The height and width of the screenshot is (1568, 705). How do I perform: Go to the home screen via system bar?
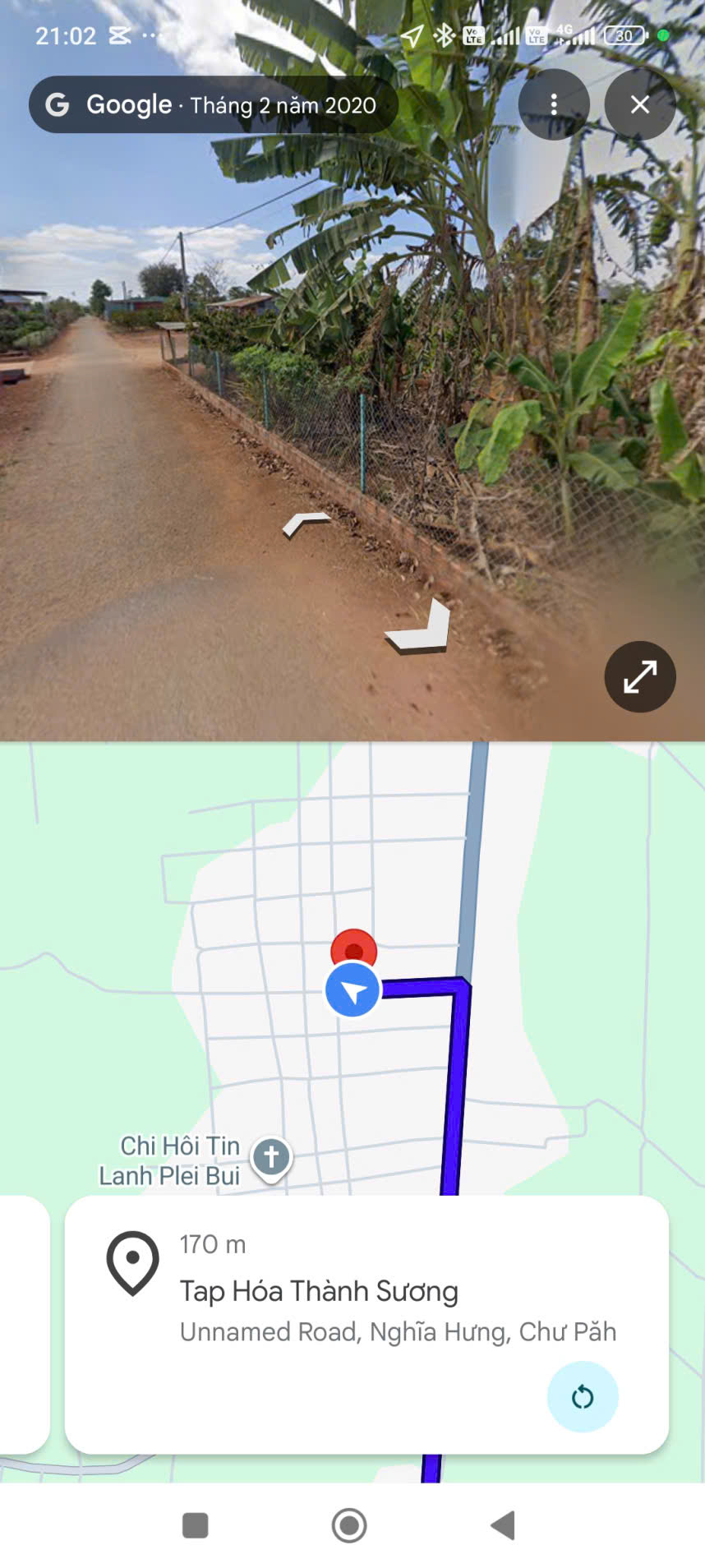pyautogui.click(x=349, y=1525)
